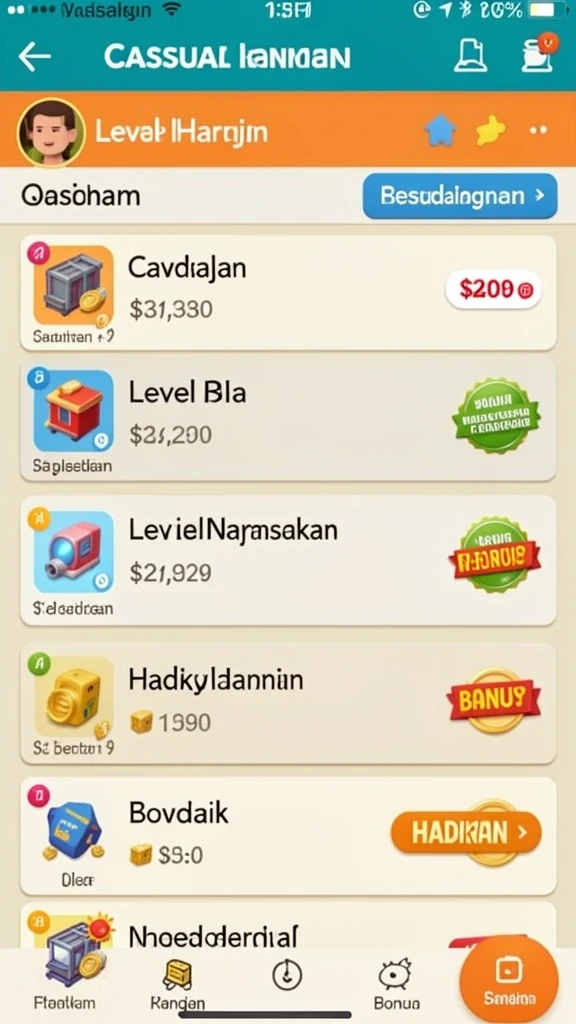The width and height of the screenshot is (576, 1024).
Task: Tap the yellow star icon in banner
Action: pos(490,130)
